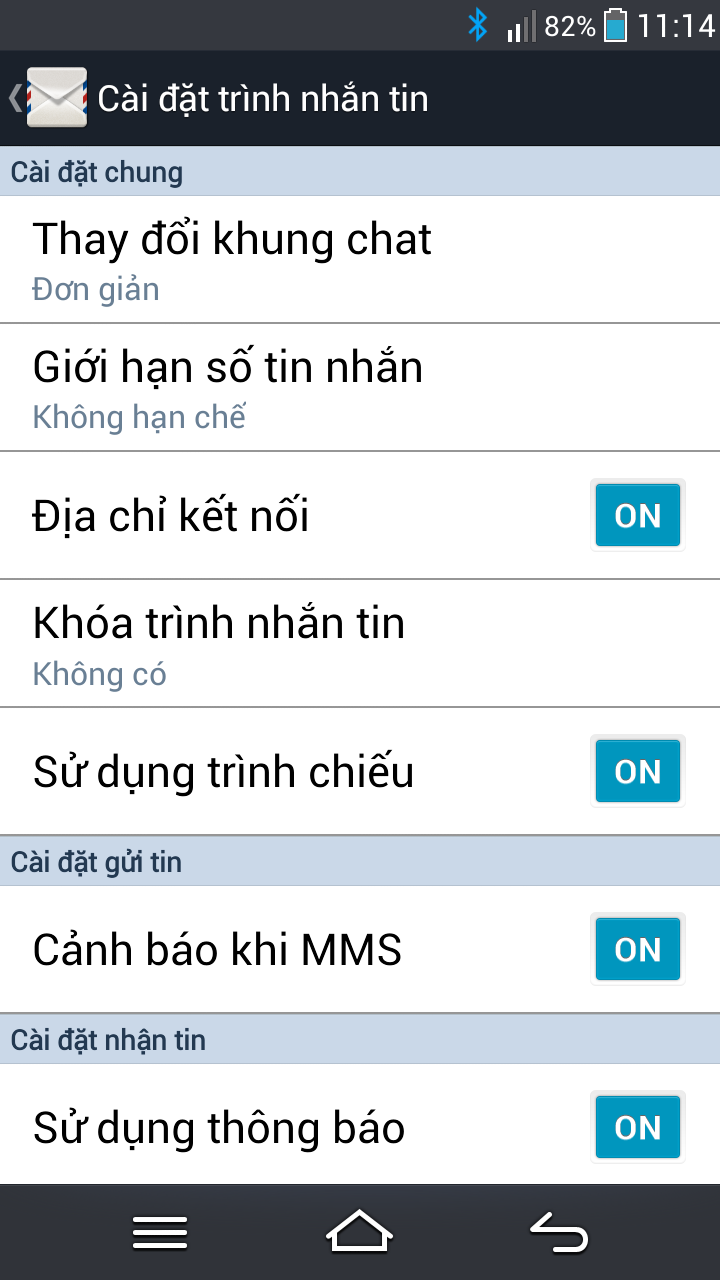This screenshot has height=1280, width=720.
Task: Open Khóa trình nhắn tin option
Action: [360, 643]
